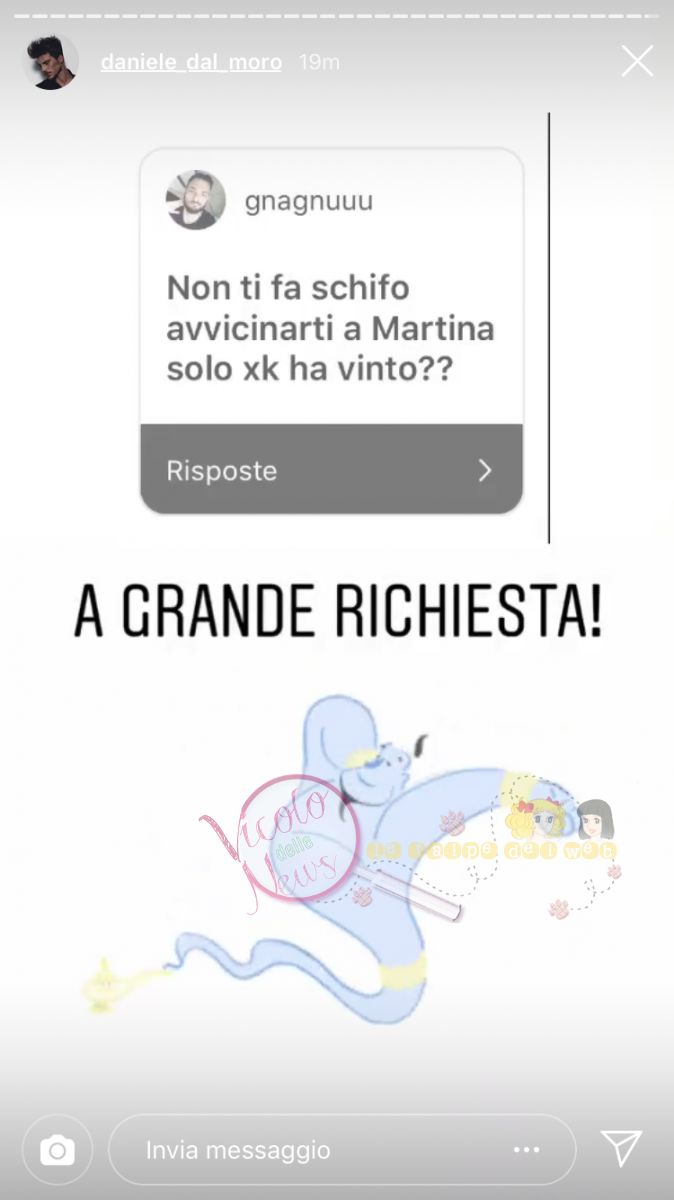Tap daniele_dal_moro's profile picture
Viewport: 674px width, 1200px height.
pyautogui.click(x=51, y=62)
